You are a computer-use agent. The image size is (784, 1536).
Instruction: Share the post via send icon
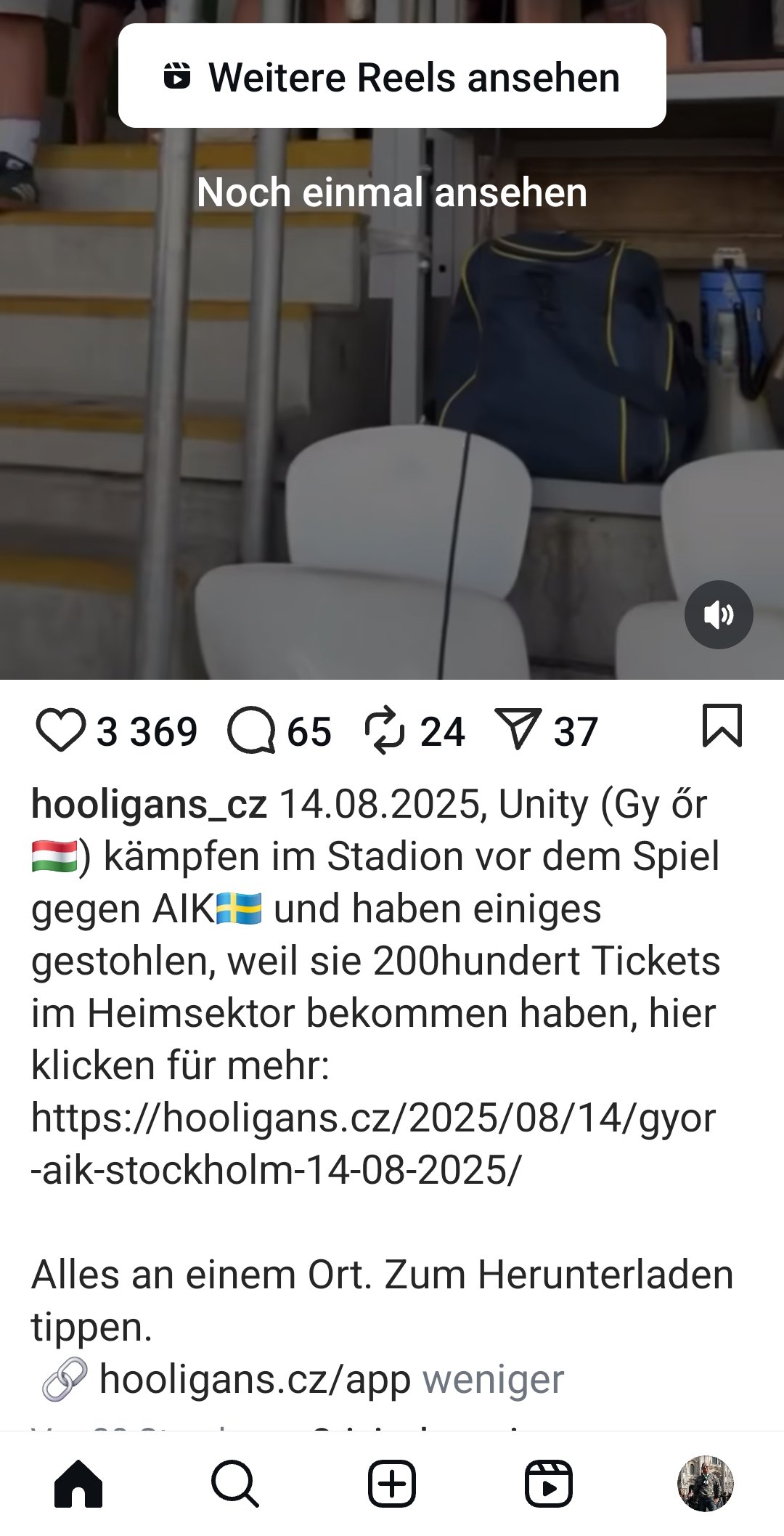click(518, 729)
